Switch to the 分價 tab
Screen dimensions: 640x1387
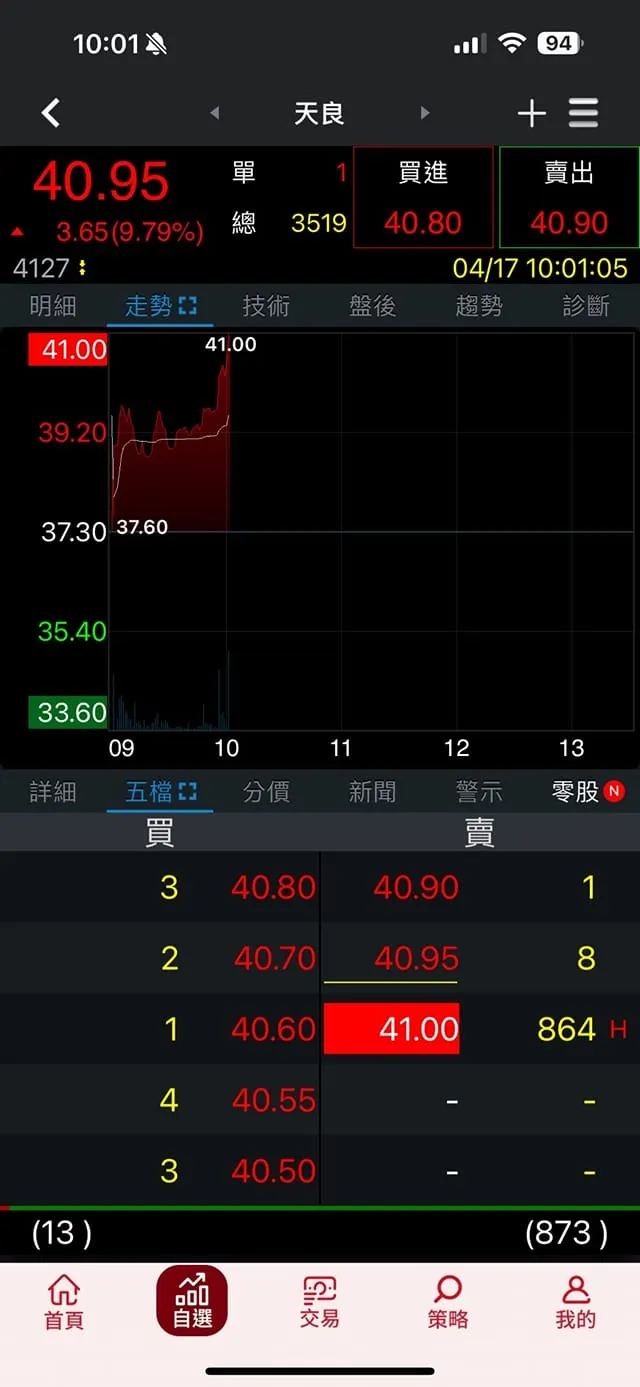266,792
